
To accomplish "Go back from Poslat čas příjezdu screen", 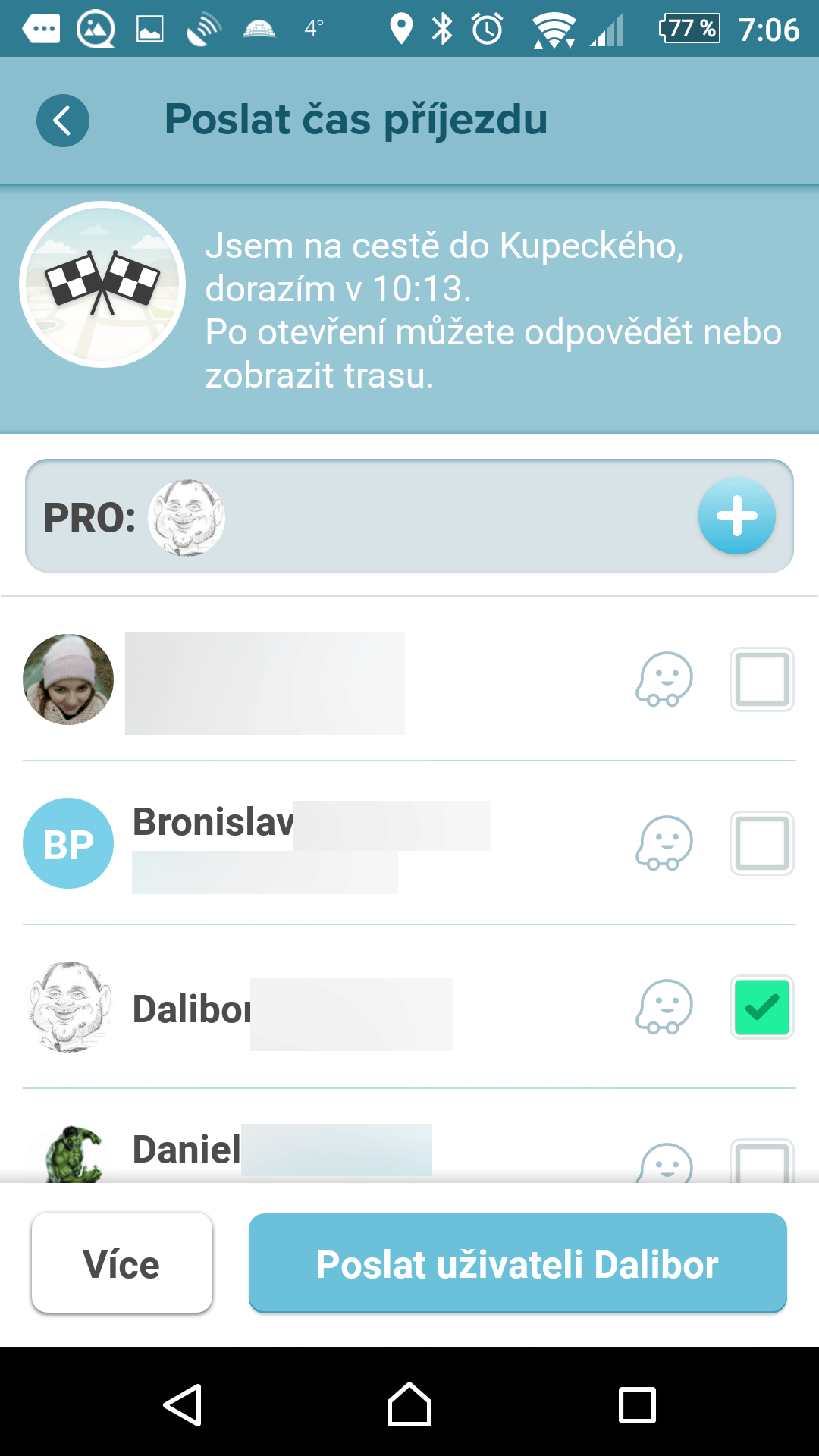I will pyautogui.click(x=63, y=121).
